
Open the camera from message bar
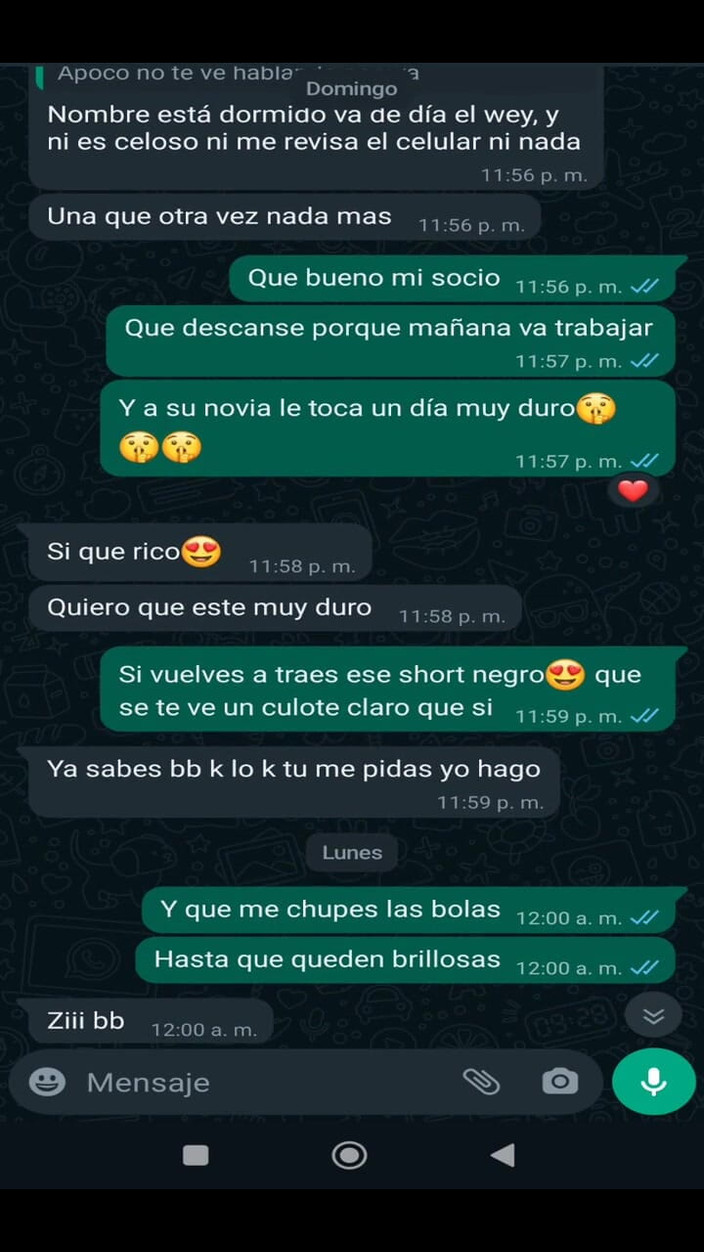(560, 1081)
